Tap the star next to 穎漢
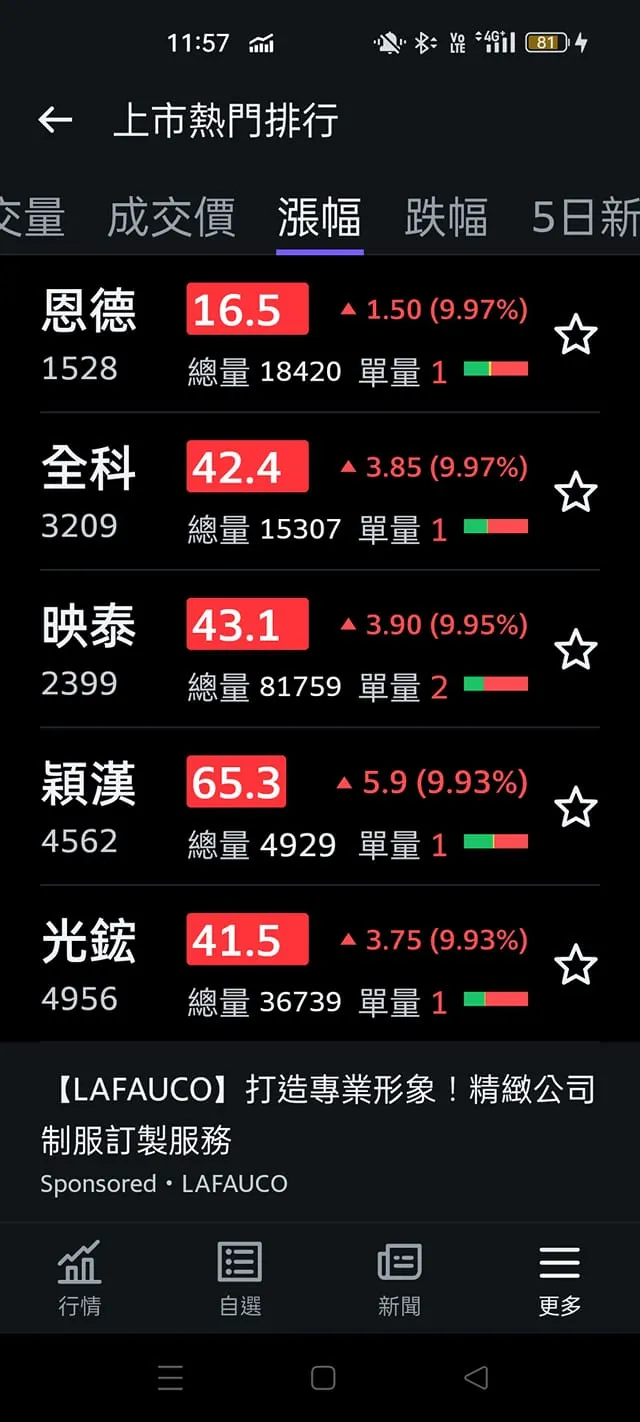Viewport: 640px width, 1422px height. [576, 808]
